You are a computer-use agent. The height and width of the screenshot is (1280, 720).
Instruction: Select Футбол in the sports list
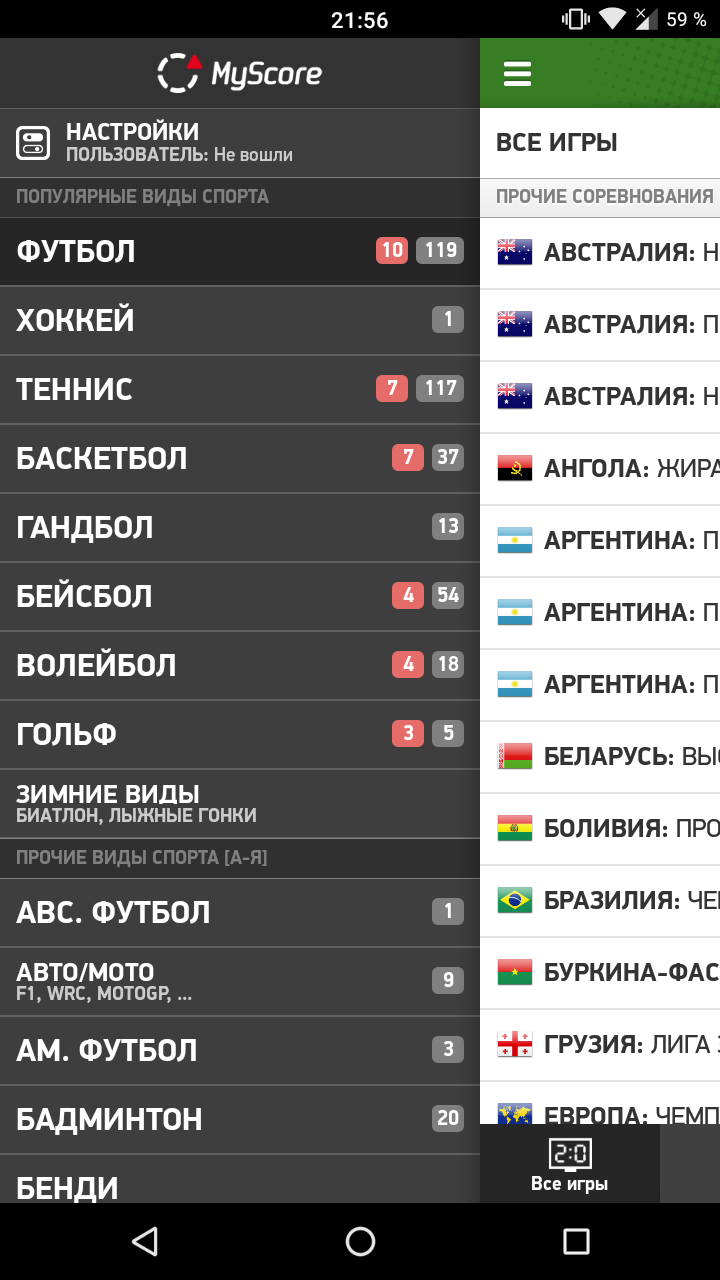[240, 251]
